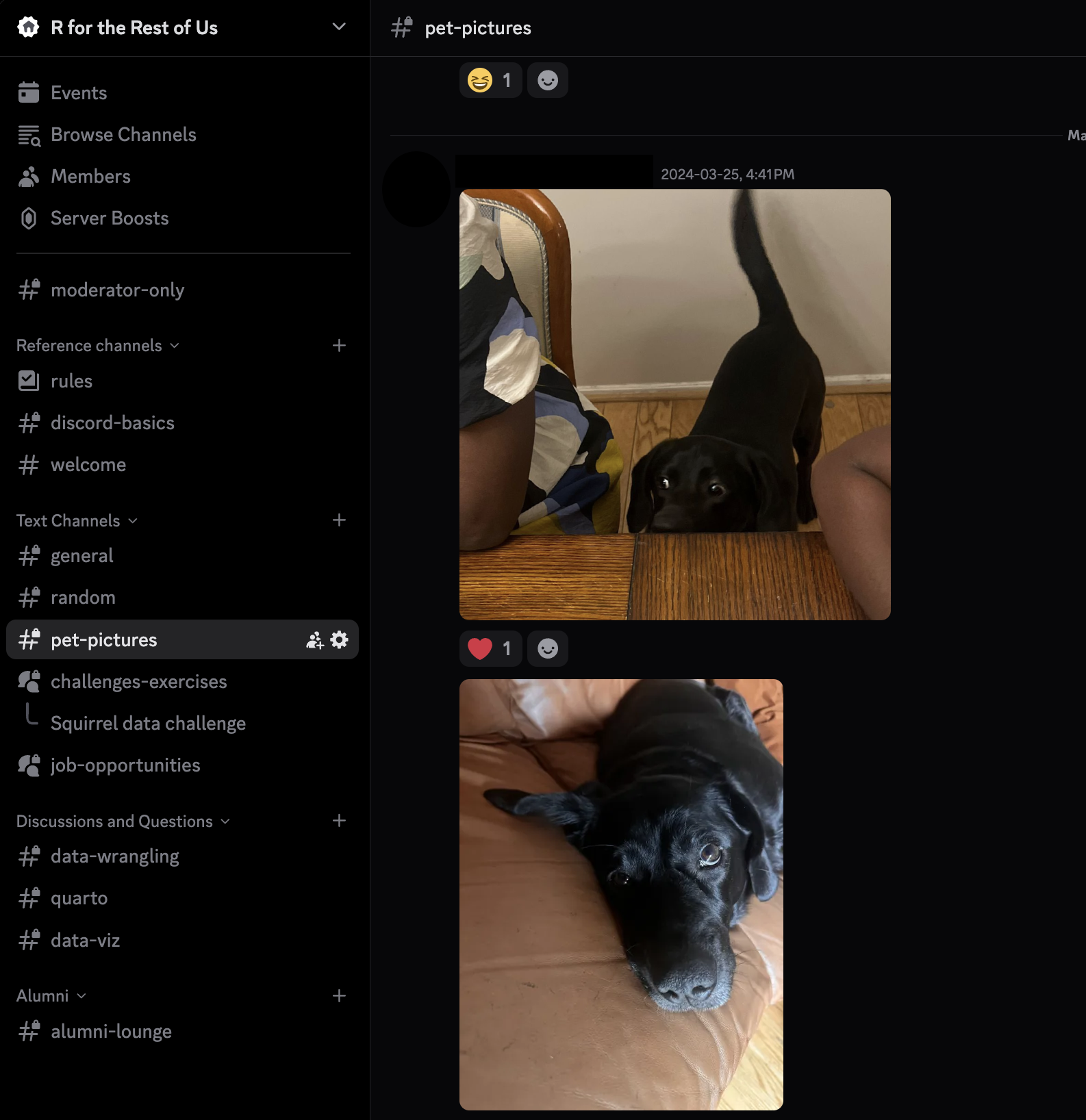This screenshot has width=1086, height=1120.
Task: Open Server Boosts
Action: tap(110, 218)
